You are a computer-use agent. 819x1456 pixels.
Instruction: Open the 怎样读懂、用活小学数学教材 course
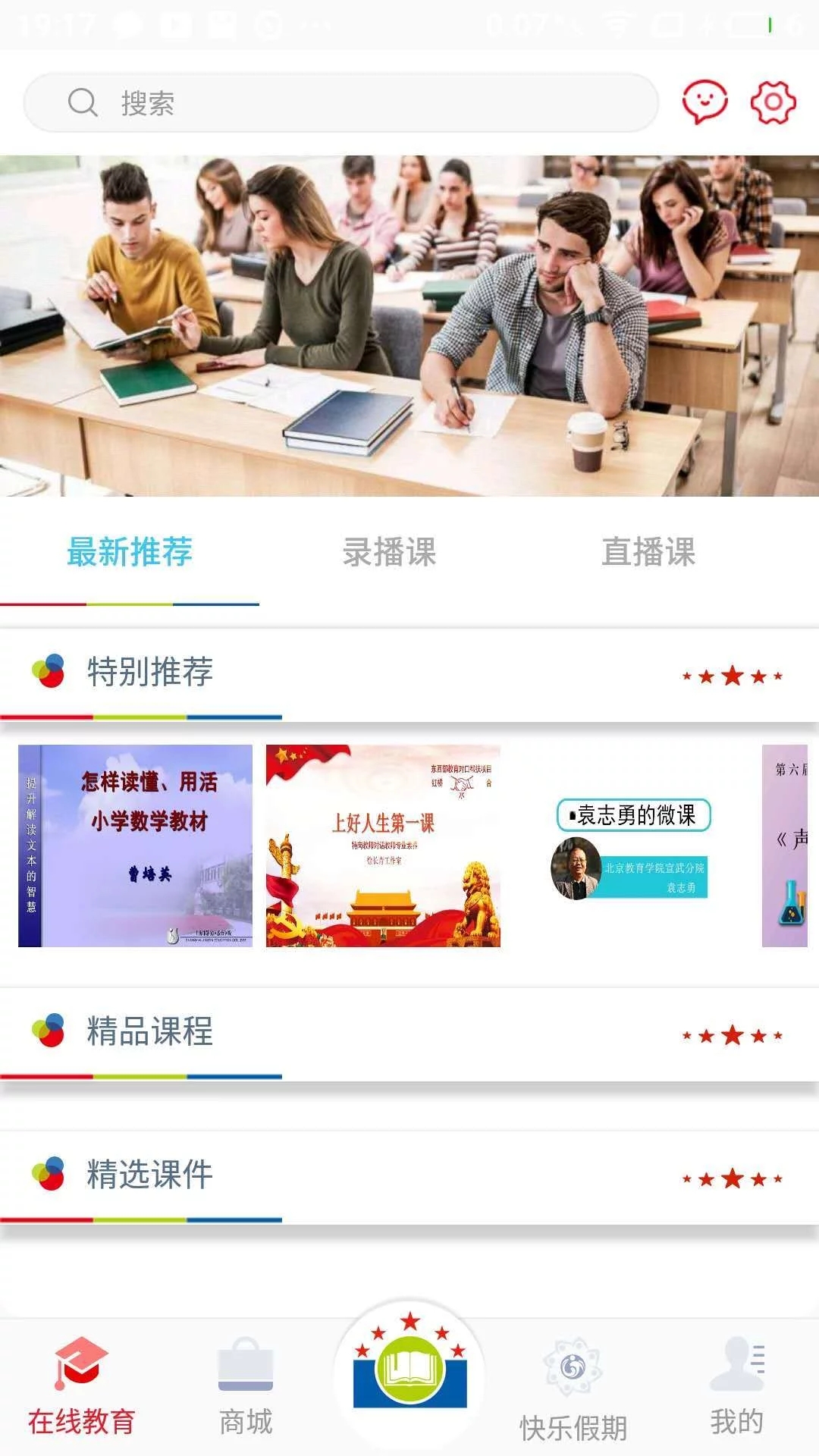click(x=135, y=846)
